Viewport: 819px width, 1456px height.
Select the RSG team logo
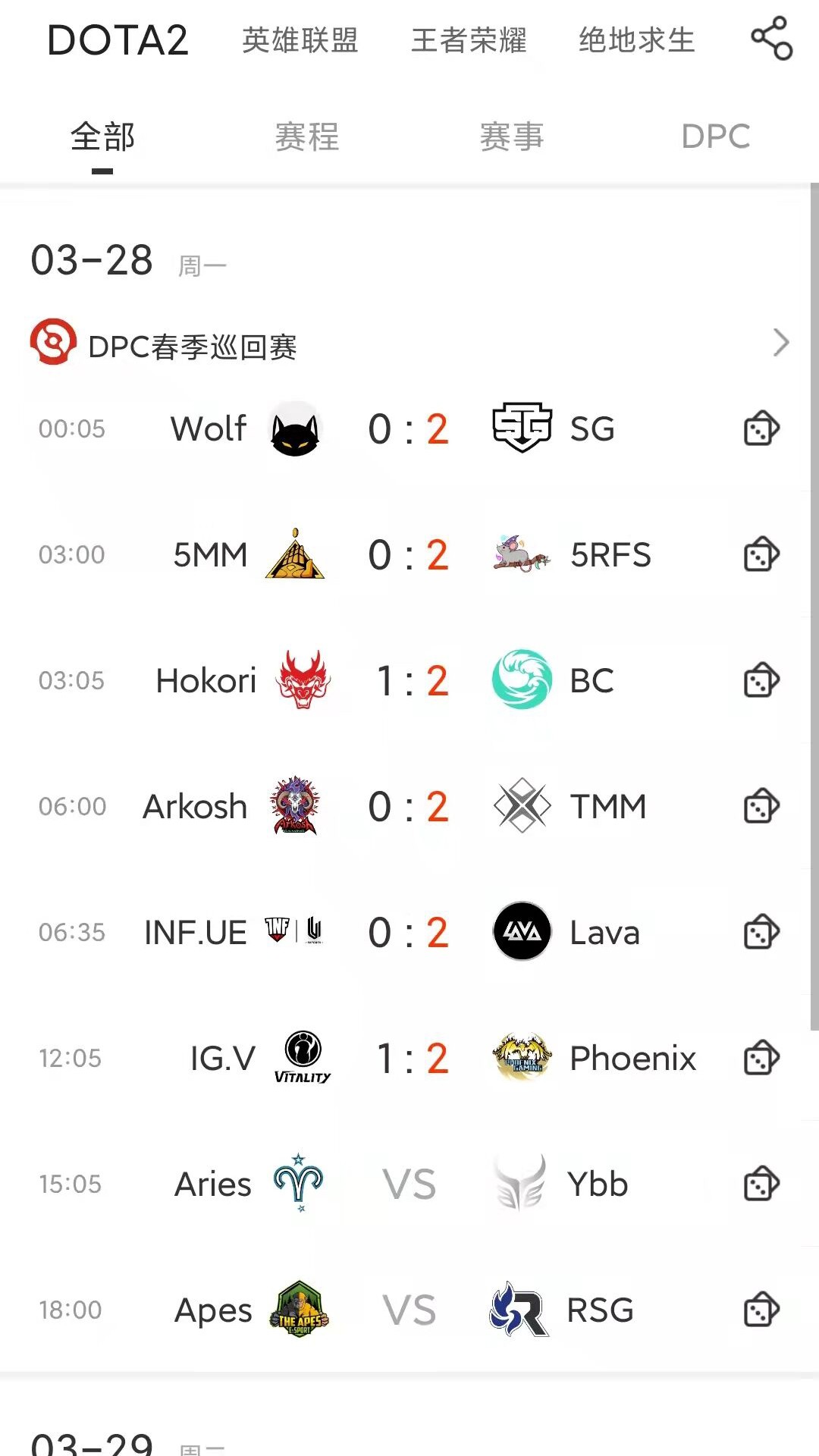click(521, 1309)
